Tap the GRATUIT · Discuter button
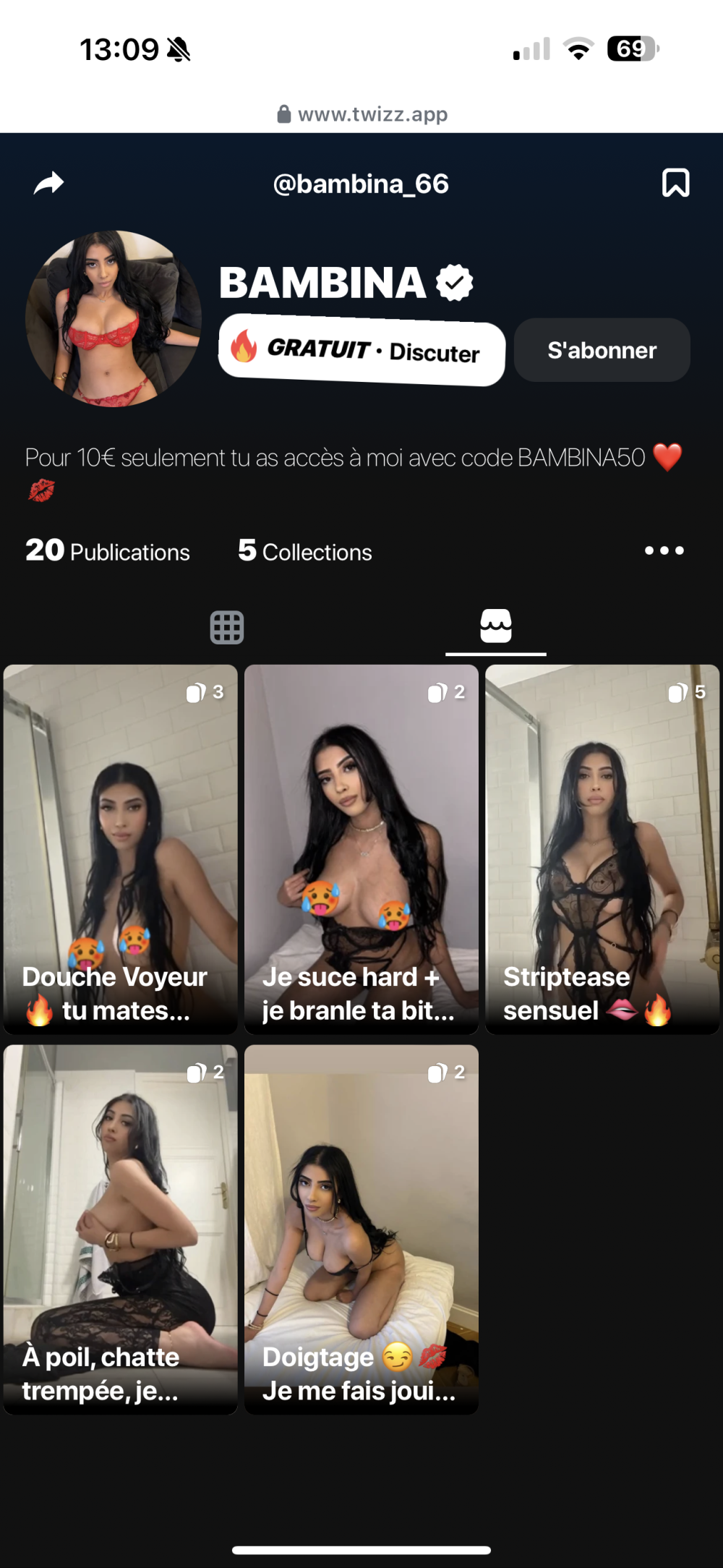This screenshot has width=723, height=1568. tap(361, 351)
